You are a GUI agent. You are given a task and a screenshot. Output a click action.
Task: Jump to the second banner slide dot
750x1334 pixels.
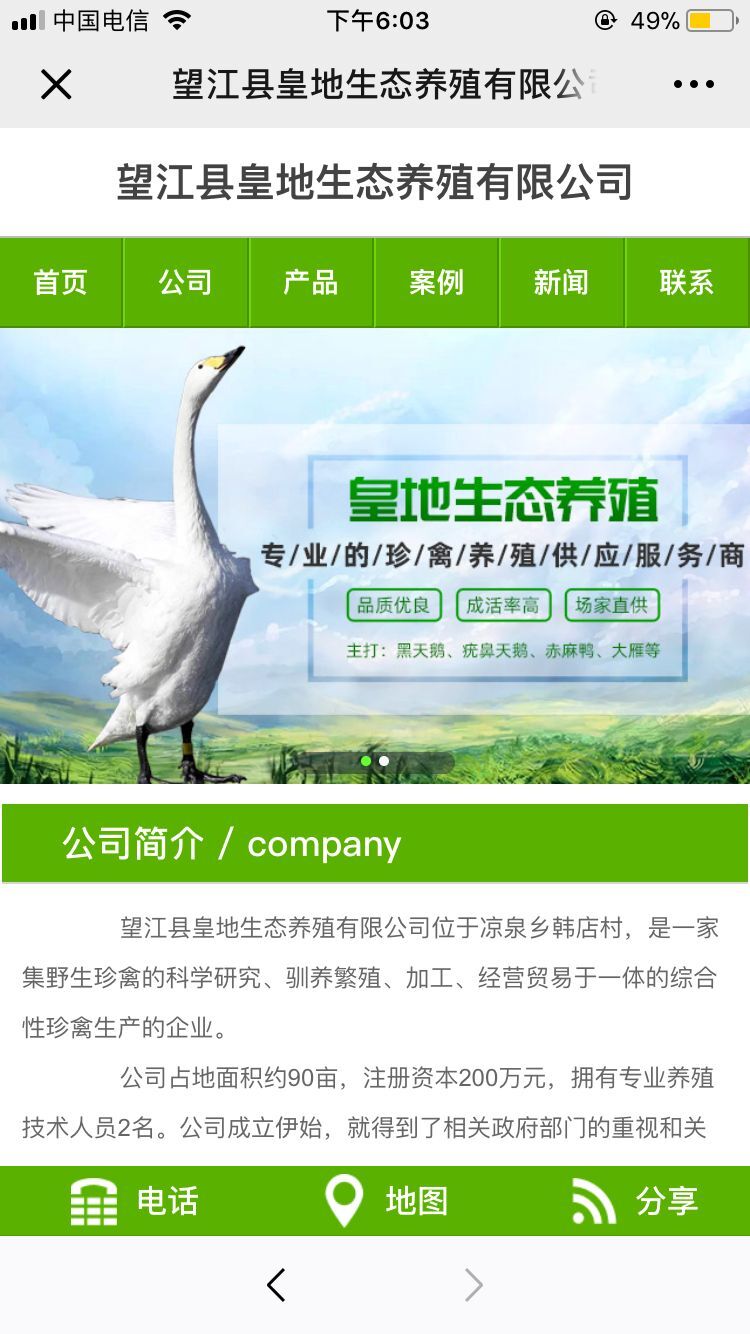click(x=384, y=761)
